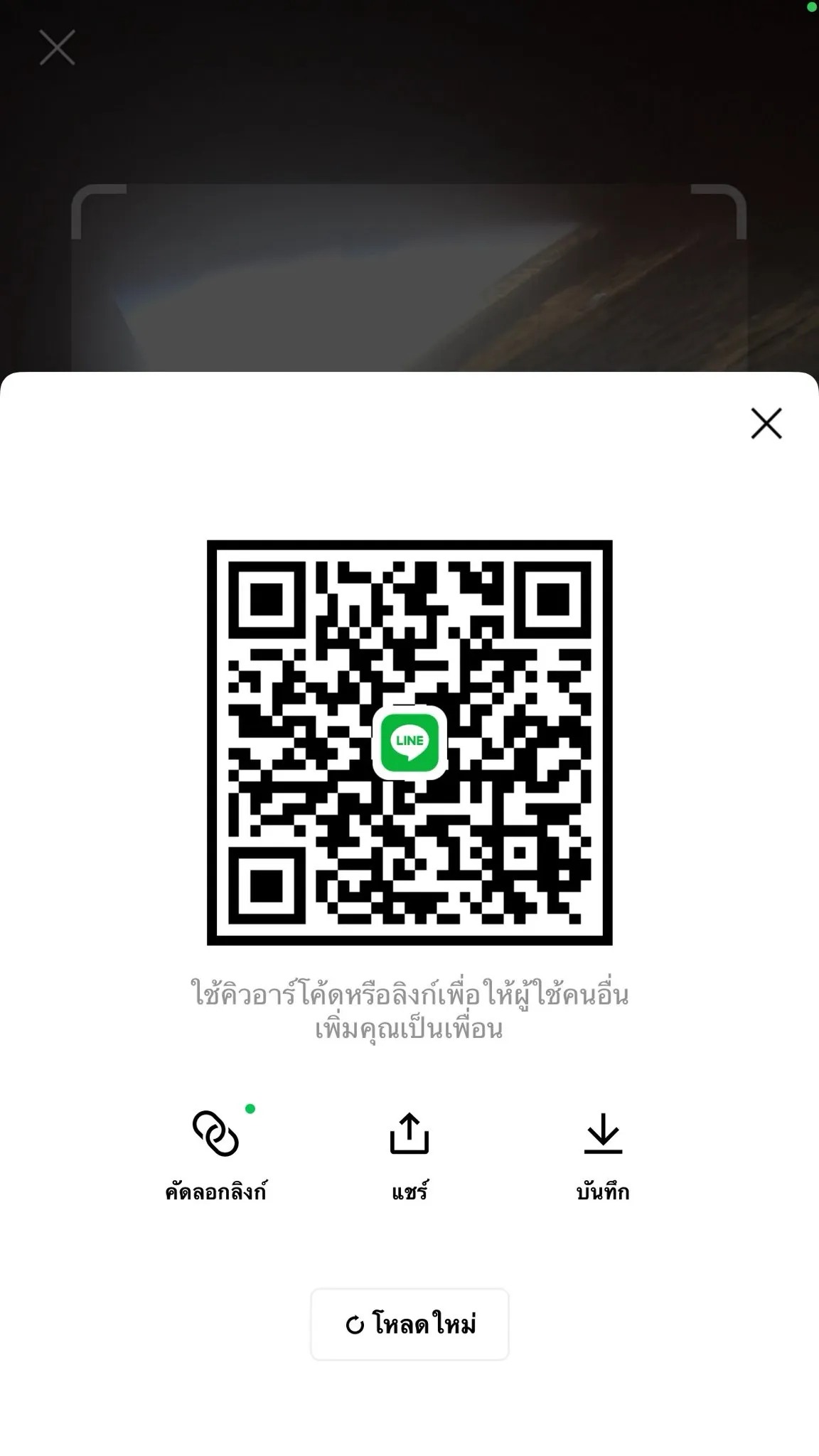
Task: Close the QR scanner screen
Action: 57,48
